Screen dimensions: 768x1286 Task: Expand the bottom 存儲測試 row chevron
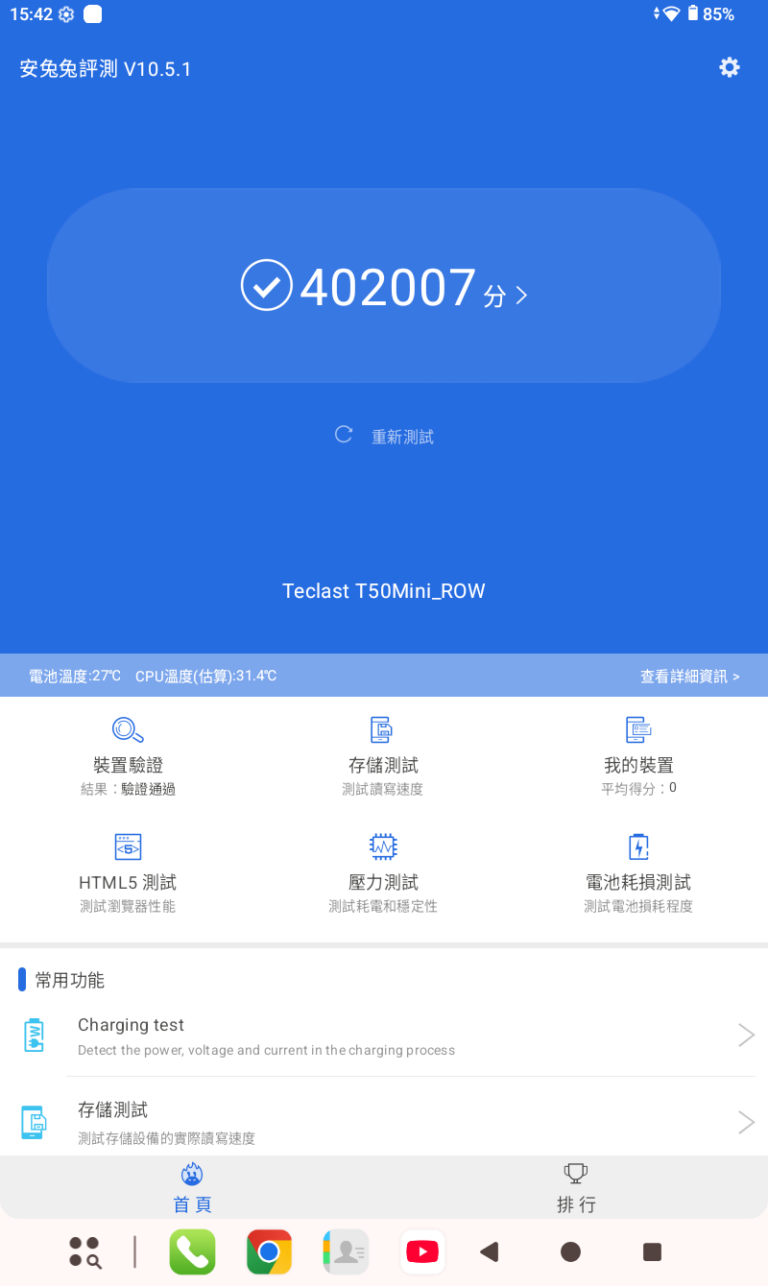[746, 1120]
